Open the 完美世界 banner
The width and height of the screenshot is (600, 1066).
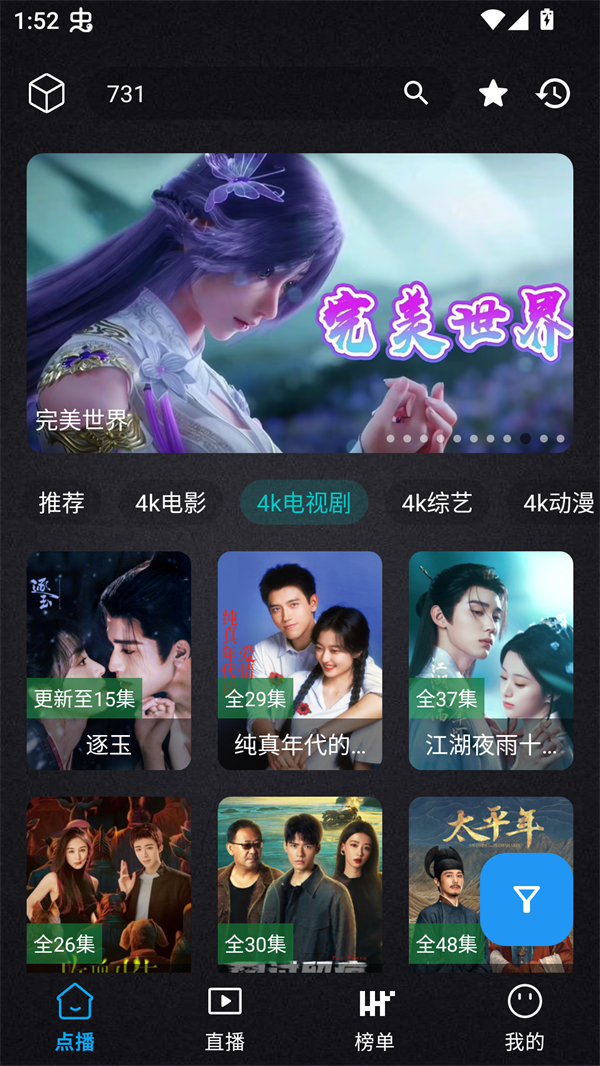[x=300, y=302]
